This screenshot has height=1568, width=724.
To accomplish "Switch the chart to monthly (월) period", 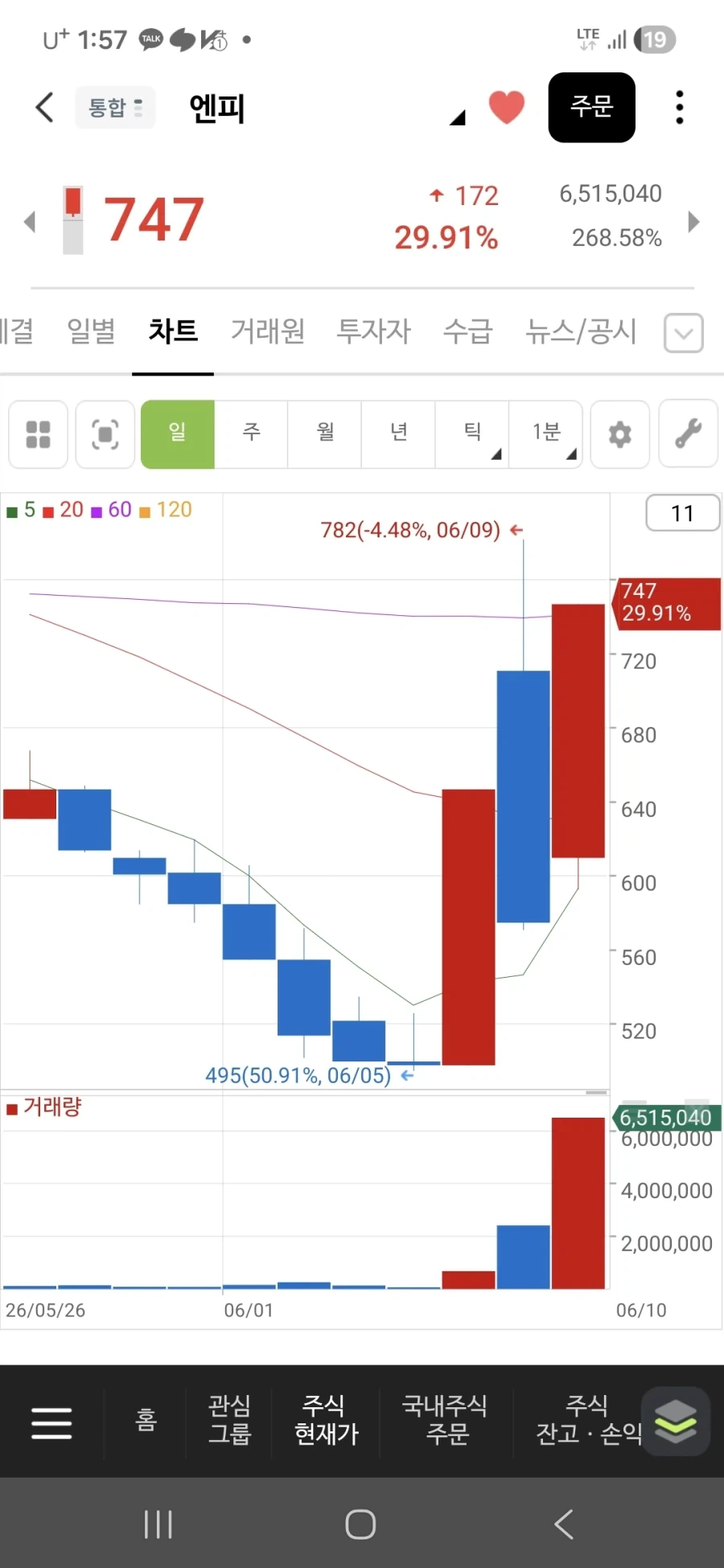I will click(325, 433).
